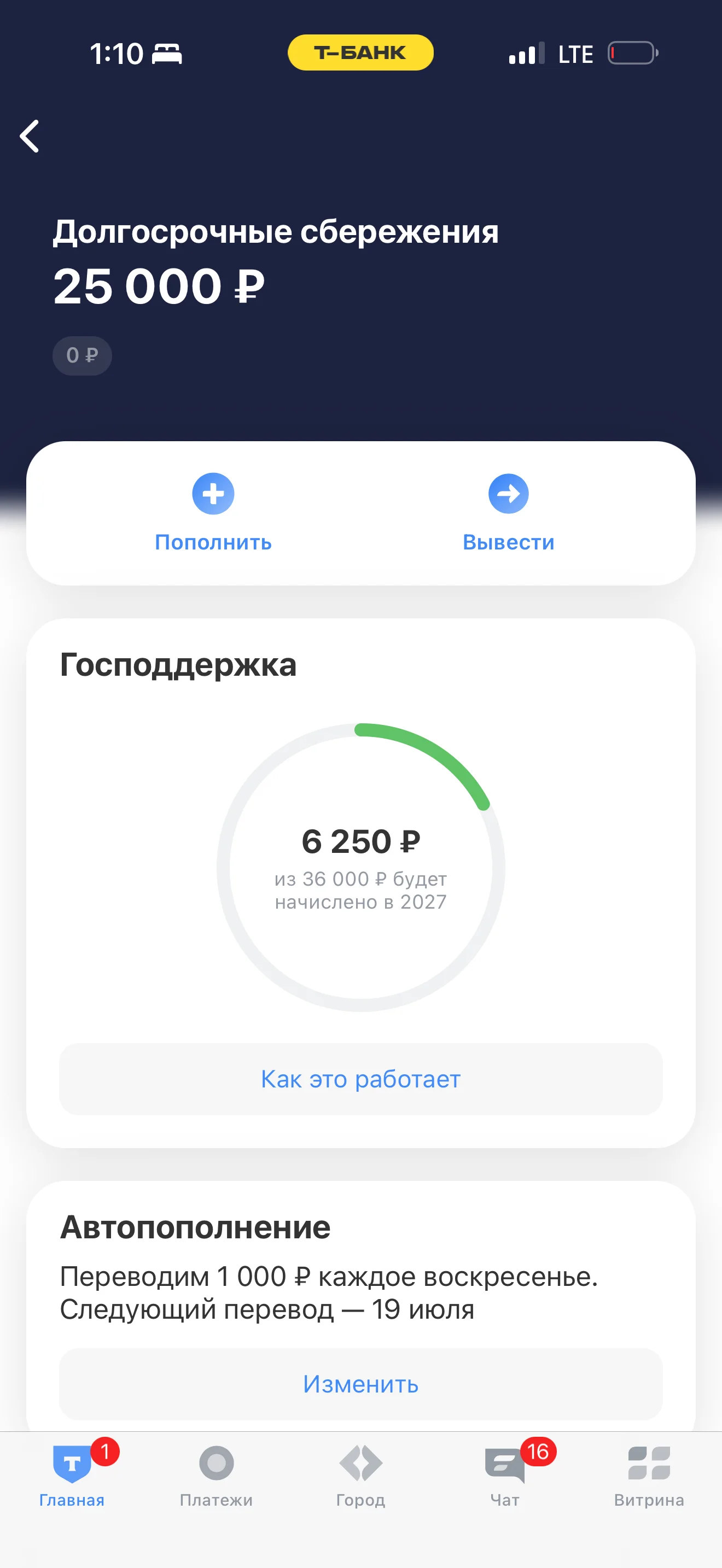Tap Изменить under Автопополнение
Image resolution: width=722 pixels, height=1568 pixels.
[360, 1384]
